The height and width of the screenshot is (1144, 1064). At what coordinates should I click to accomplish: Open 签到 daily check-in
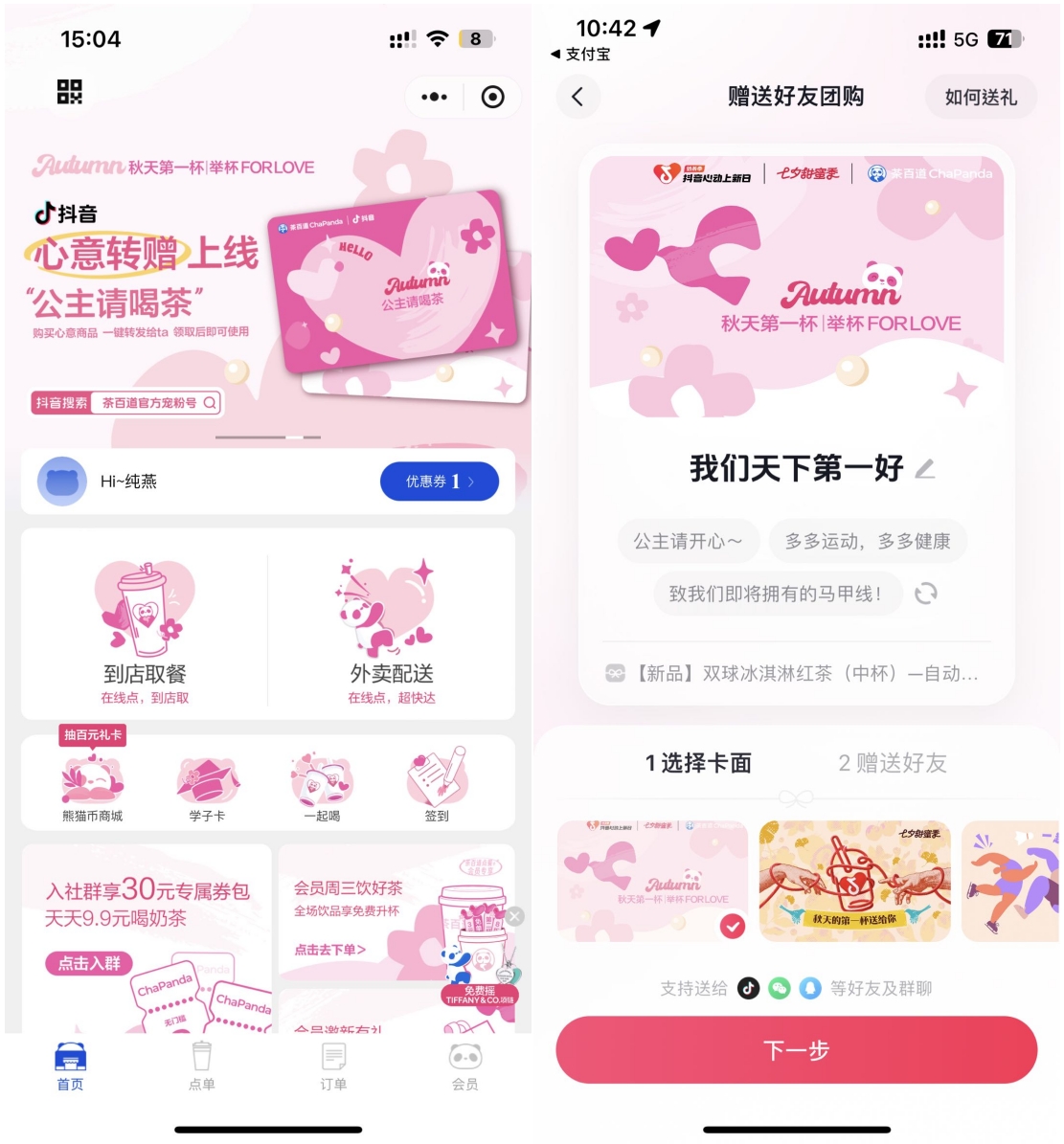437,786
